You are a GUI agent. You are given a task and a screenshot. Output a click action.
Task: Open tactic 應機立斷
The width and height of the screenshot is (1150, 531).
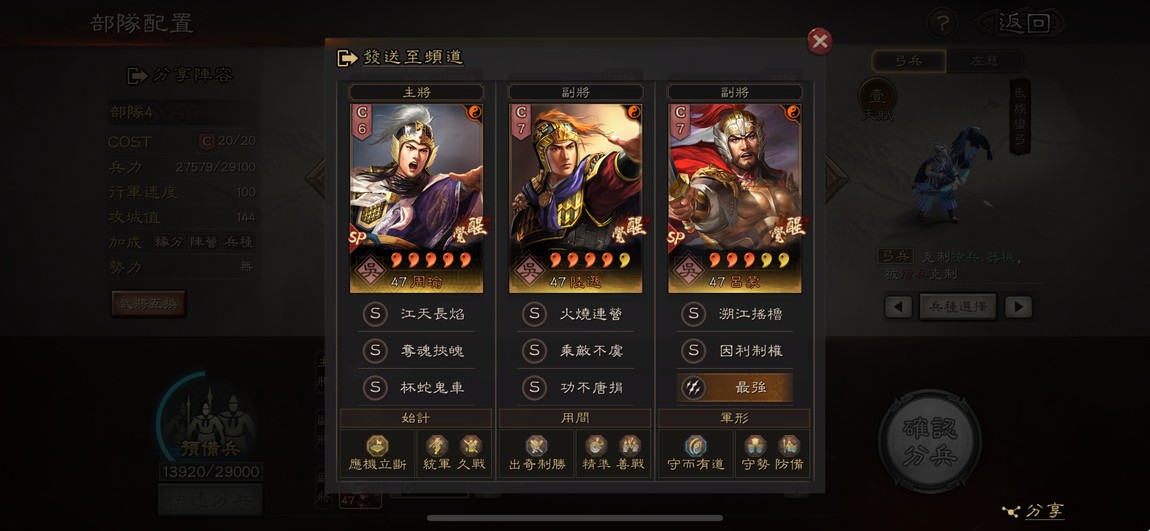(378, 453)
